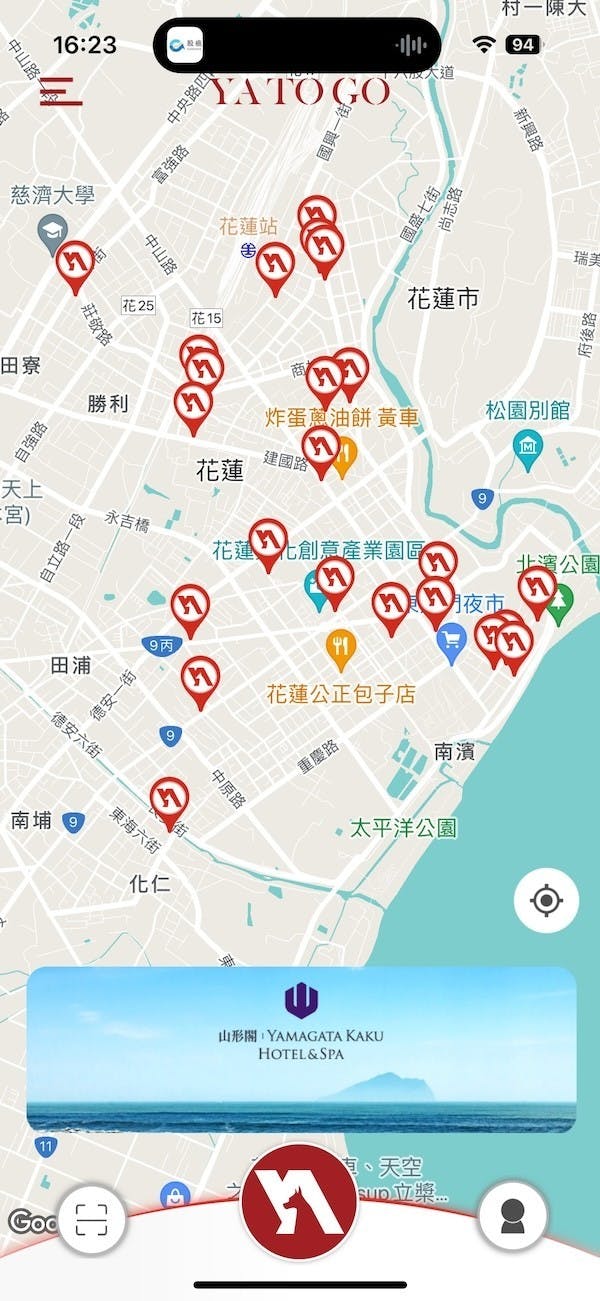Select the map pin below 花蓮站
Viewport: 600px width, 1301px height.
click(274, 264)
